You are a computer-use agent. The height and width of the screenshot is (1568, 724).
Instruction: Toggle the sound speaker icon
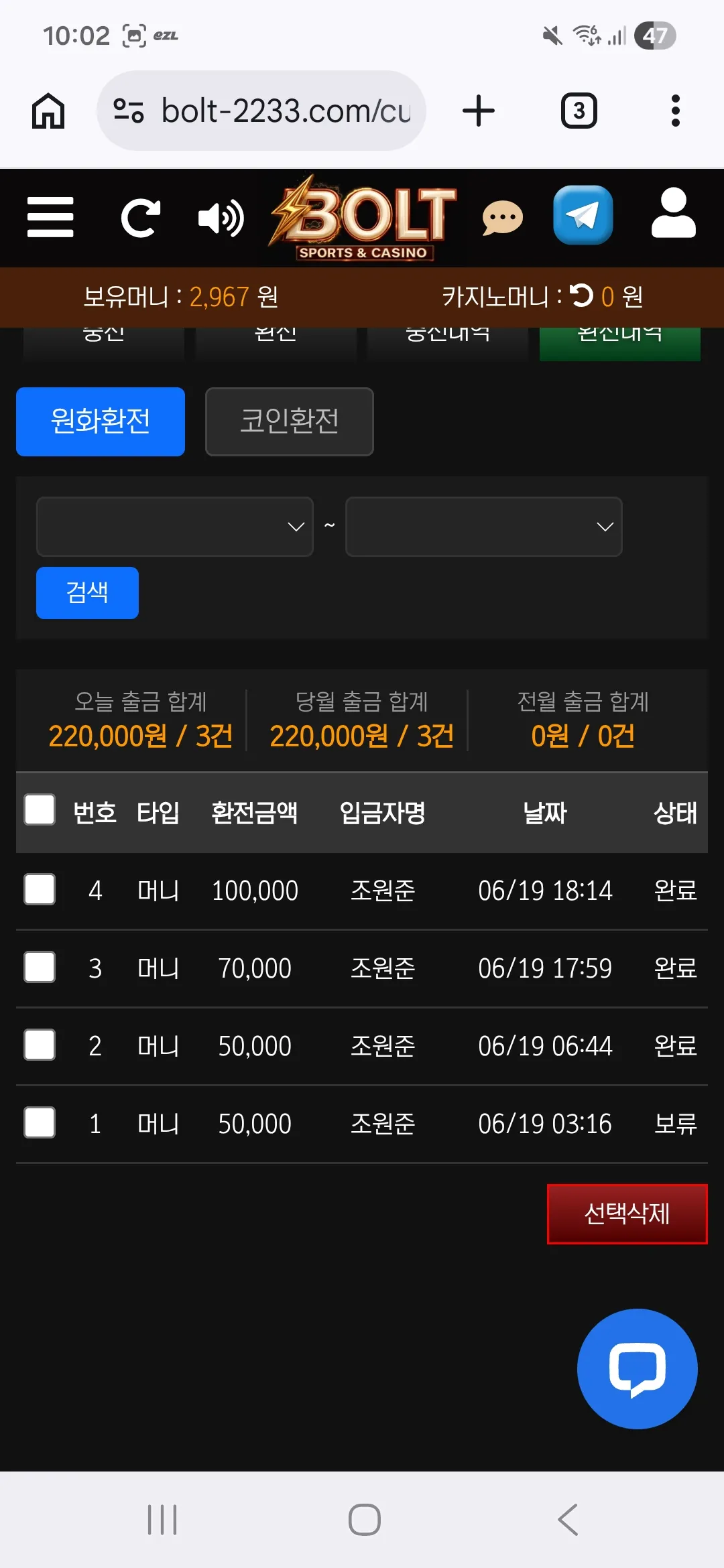[221, 218]
